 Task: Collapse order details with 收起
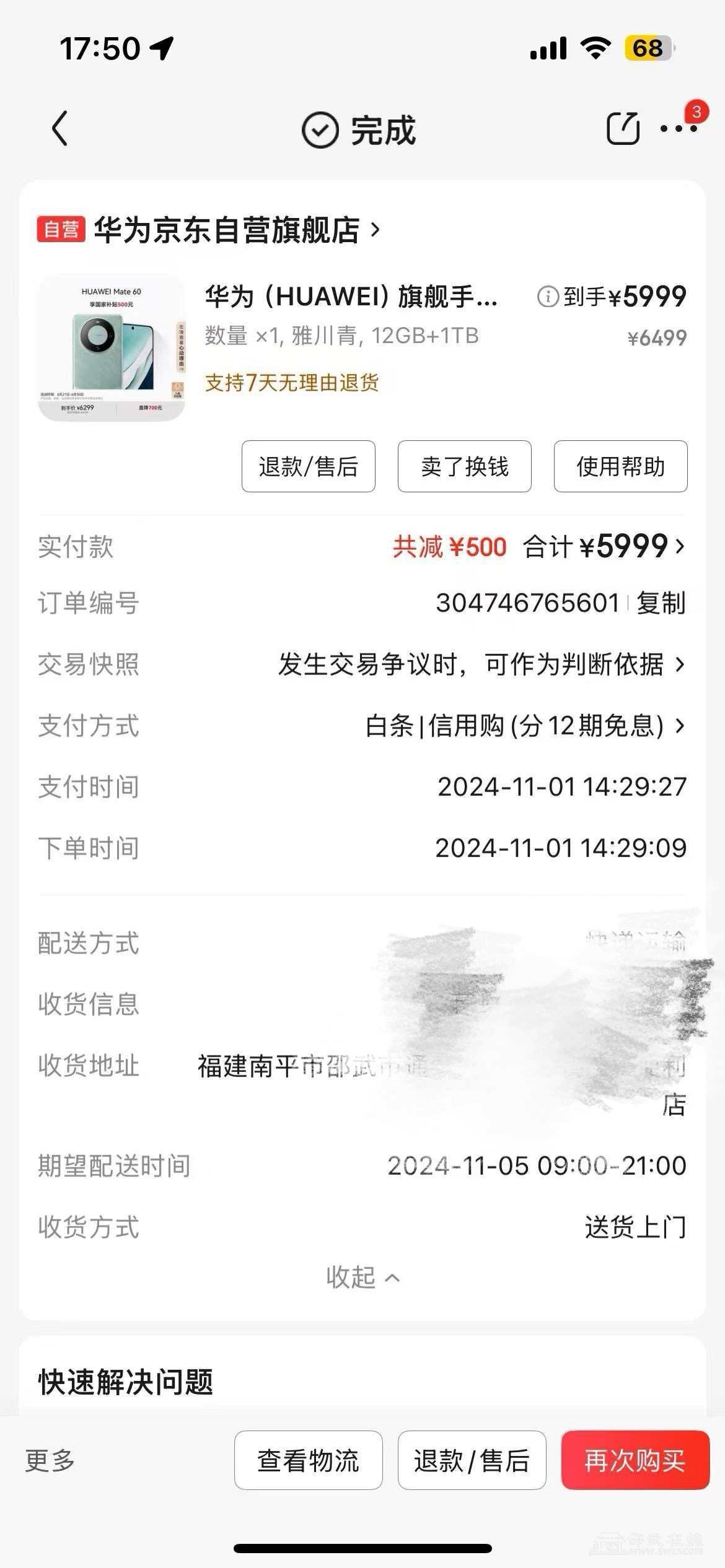pyautogui.click(x=362, y=1277)
